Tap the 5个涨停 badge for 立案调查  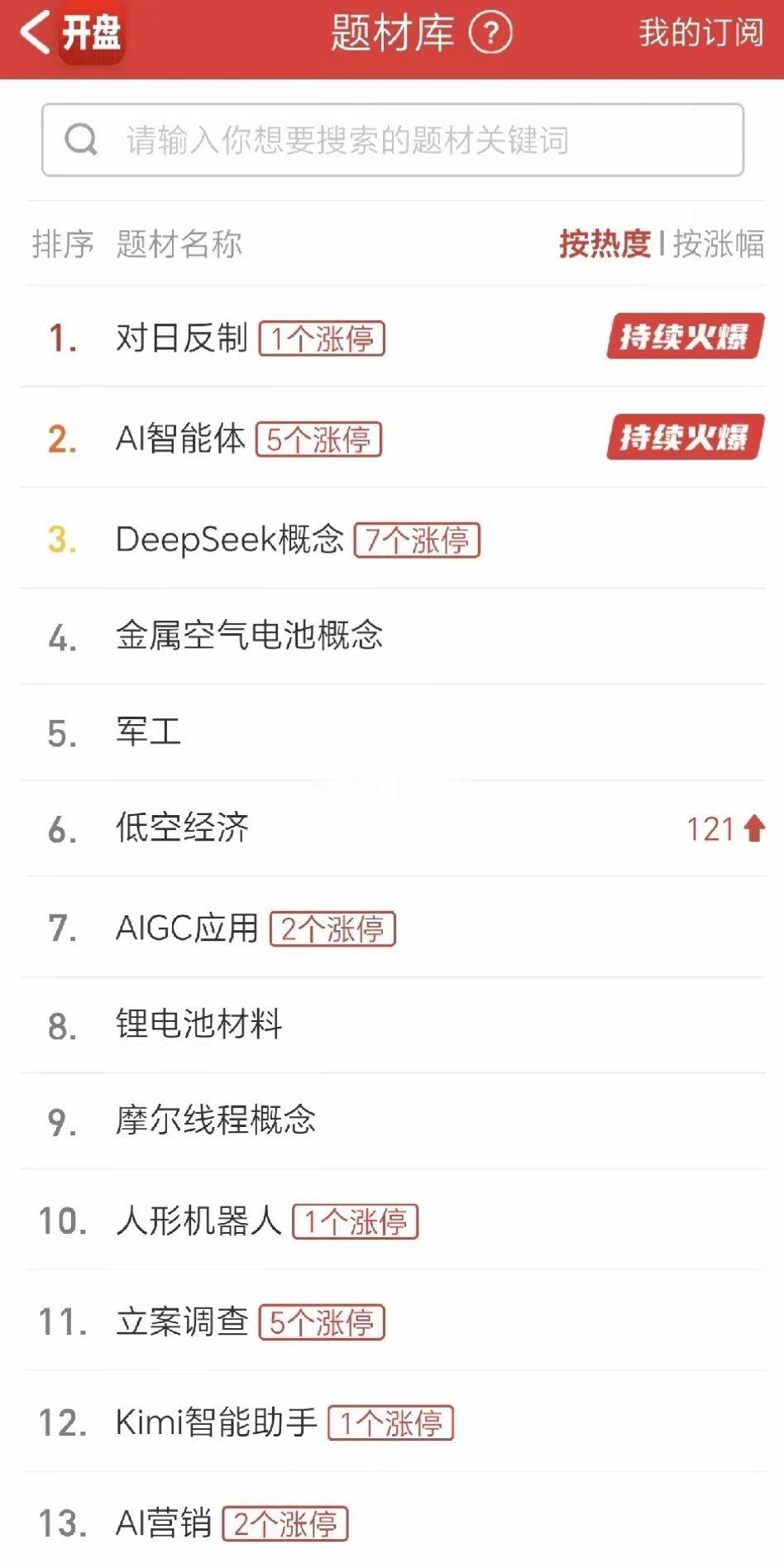321,1322
